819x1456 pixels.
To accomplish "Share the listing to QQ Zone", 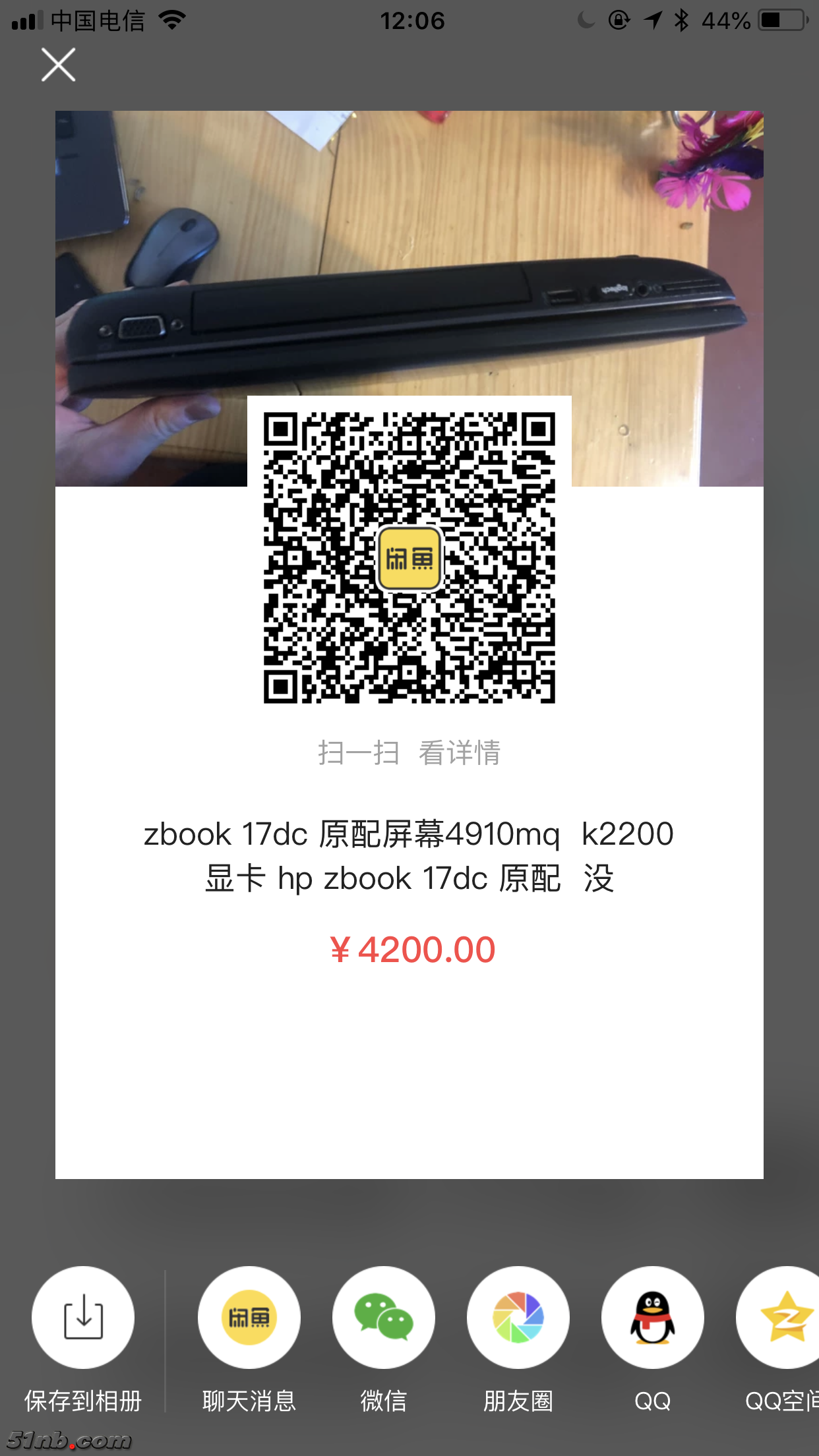I will tap(782, 1318).
